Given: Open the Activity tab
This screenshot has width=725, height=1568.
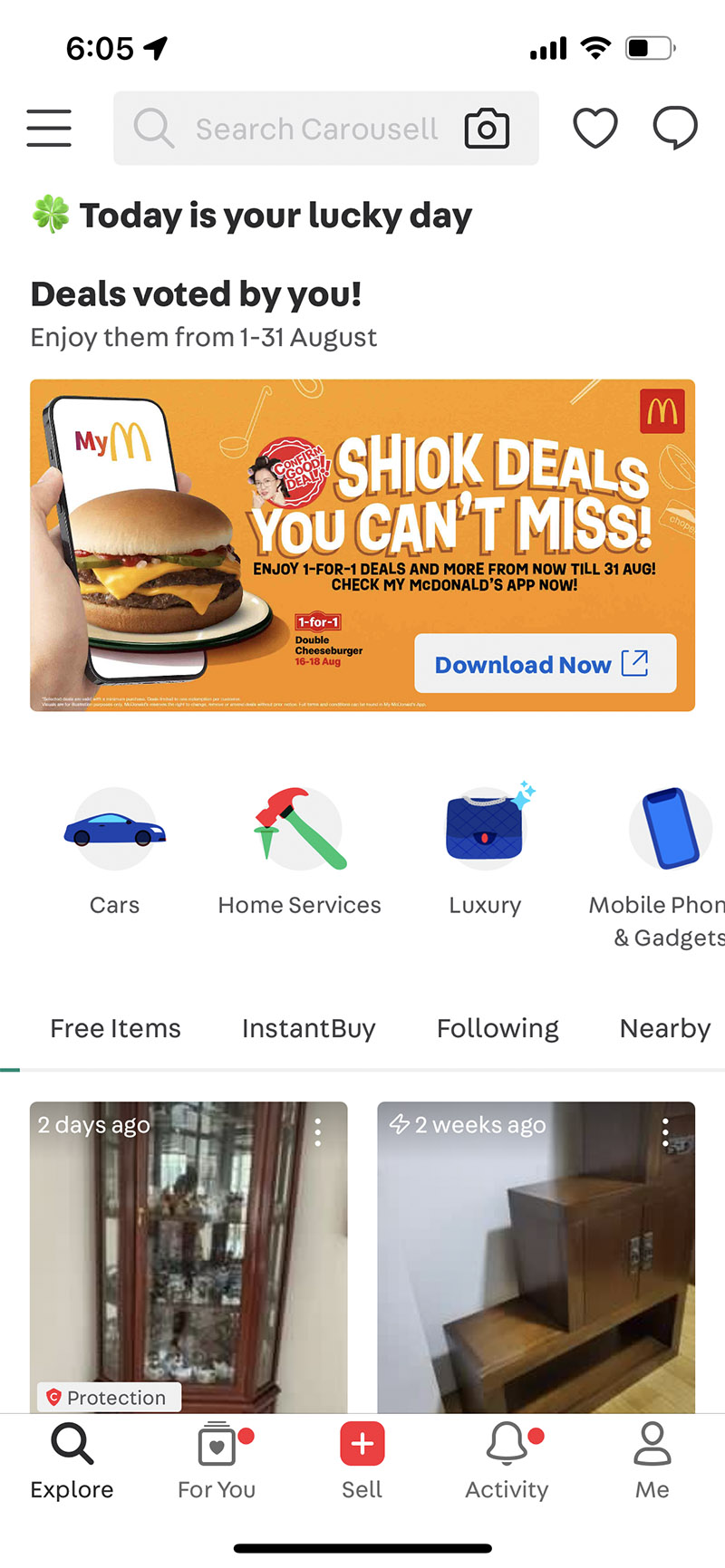Looking at the screenshot, I should (x=507, y=1458).
